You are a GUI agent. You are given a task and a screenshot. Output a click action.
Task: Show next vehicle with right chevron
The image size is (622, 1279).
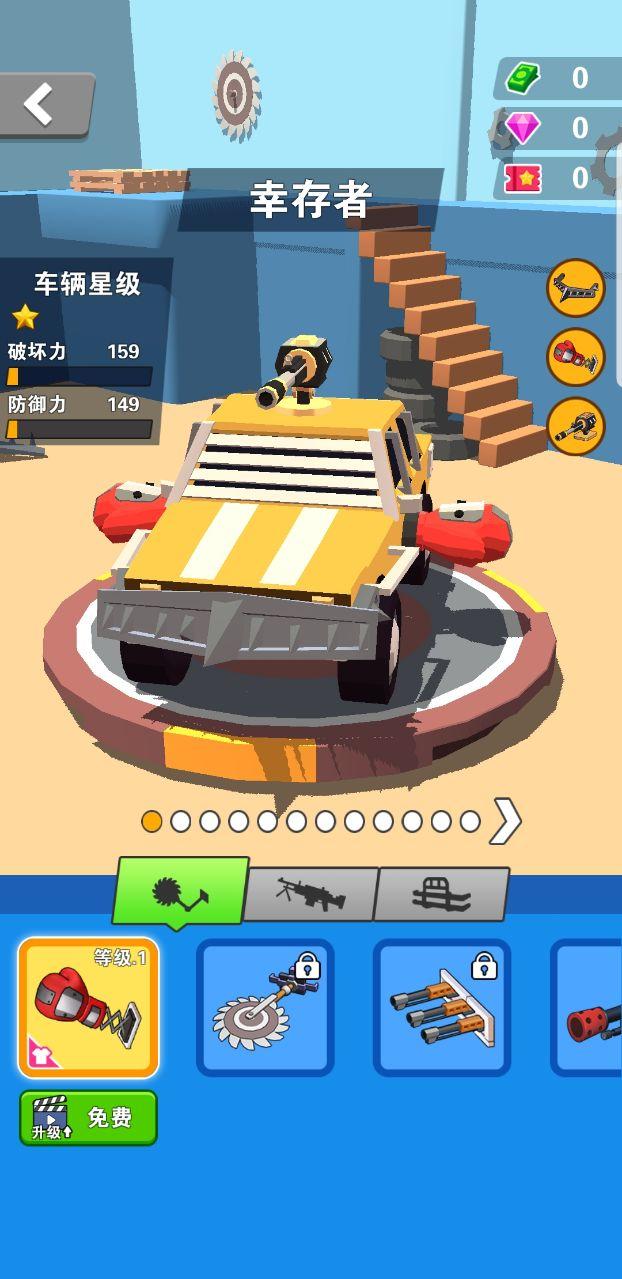pyautogui.click(x=506, y=821)
